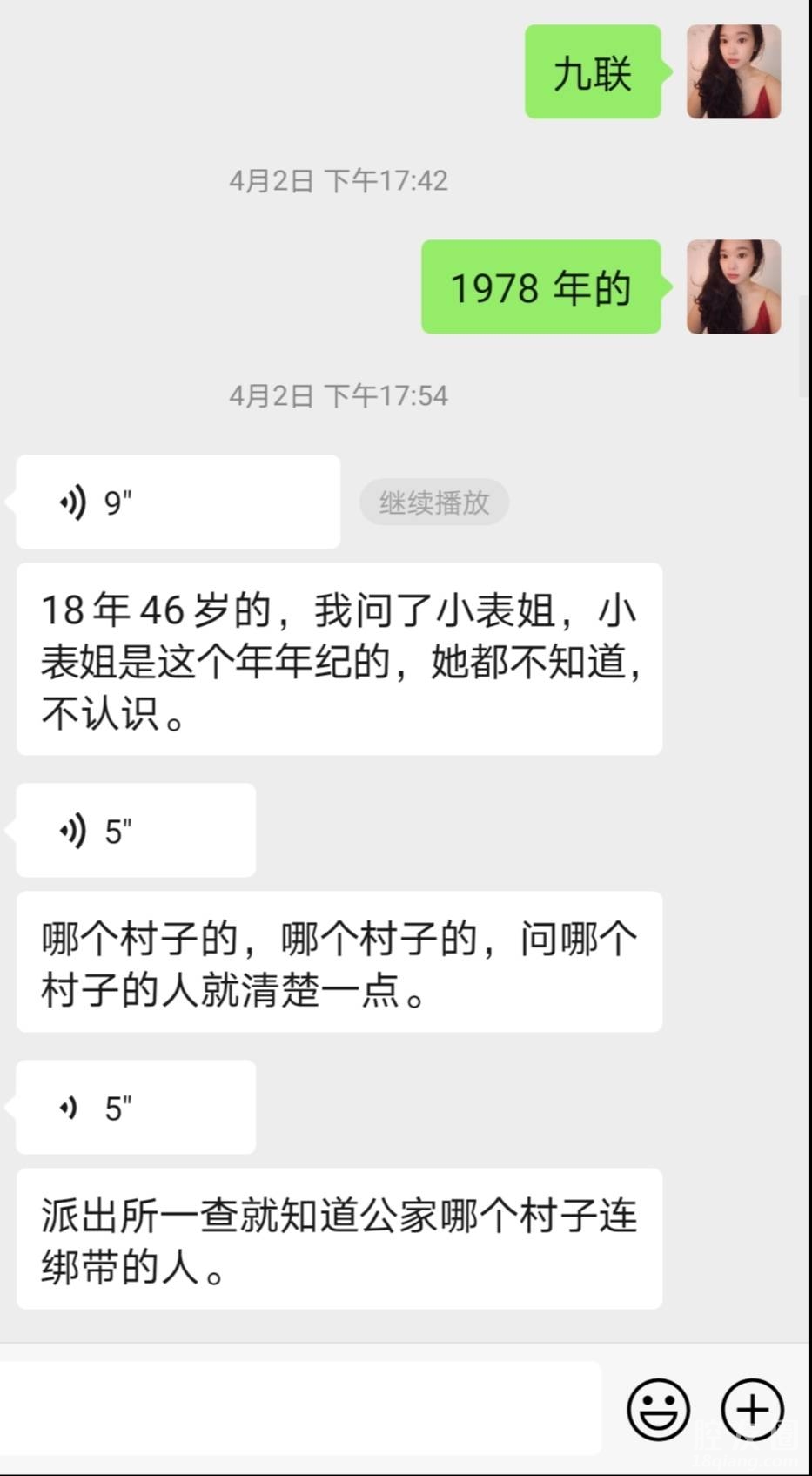Open the emoji picker
Viewport: 812px width, 1476px height.
(659, 1409)
